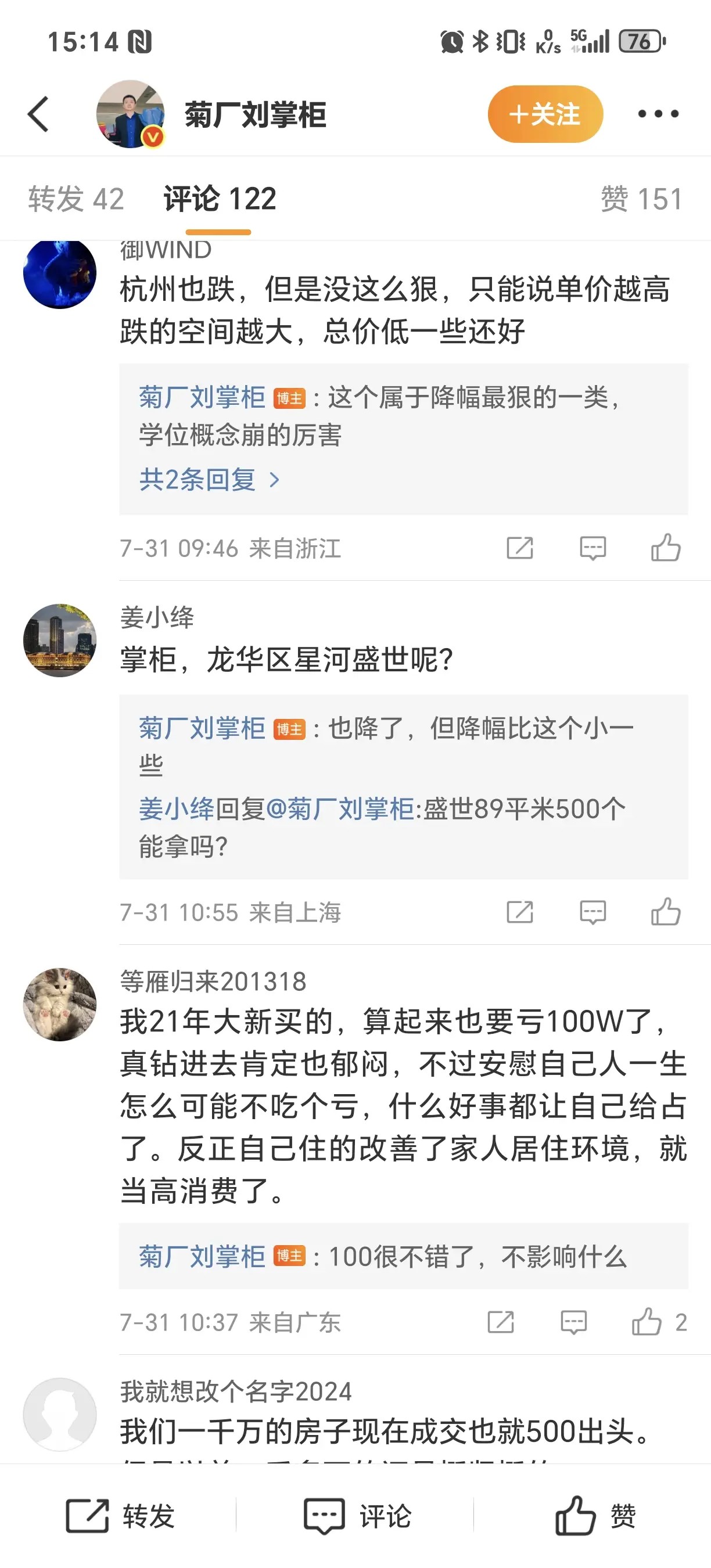
Task: Open 等雁归来201318's user name
Action: 213,981
